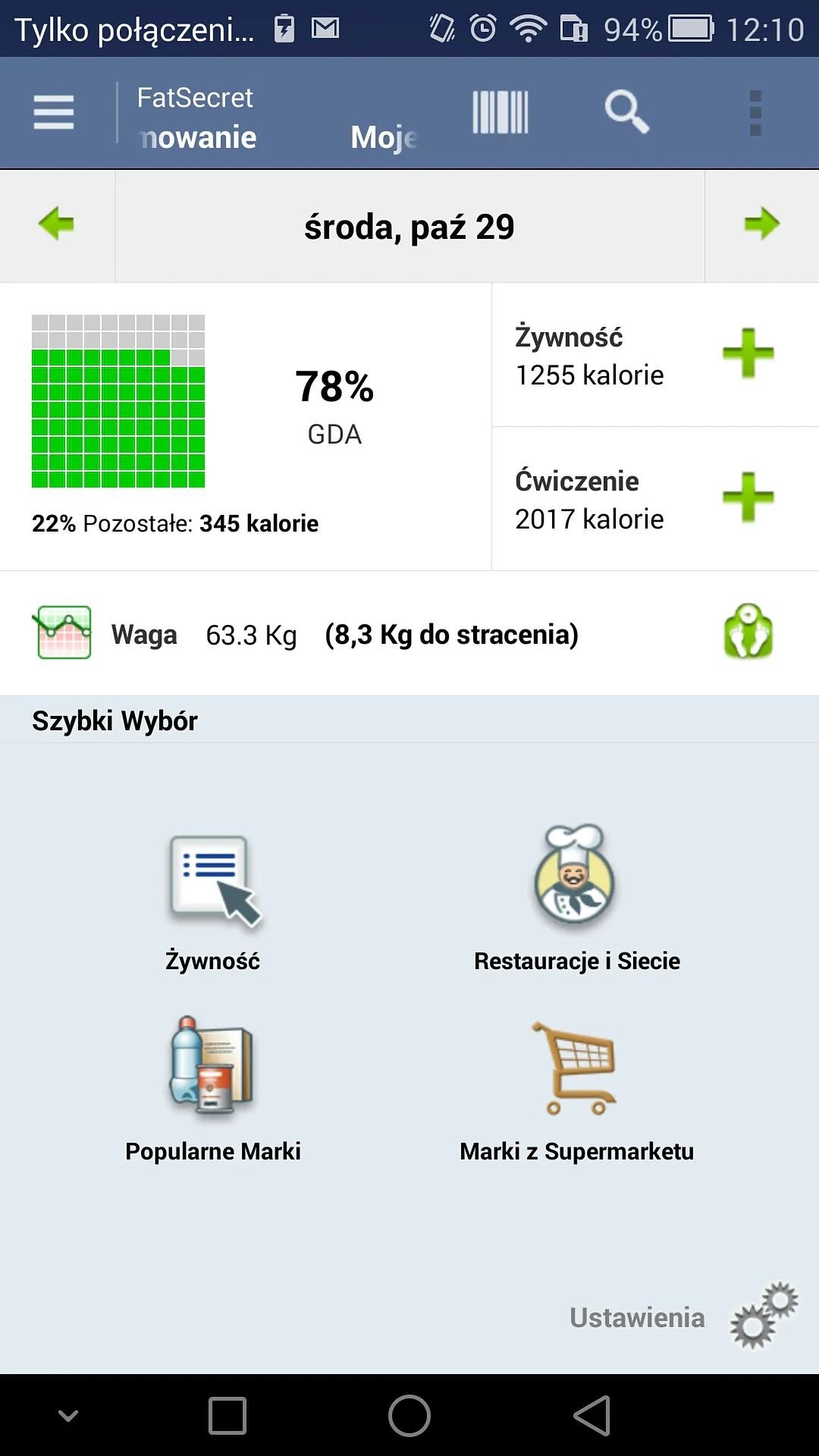Viewport: 819px width, 1456px height.
Task: Go to the next day
Action: [x=761, y=224]
